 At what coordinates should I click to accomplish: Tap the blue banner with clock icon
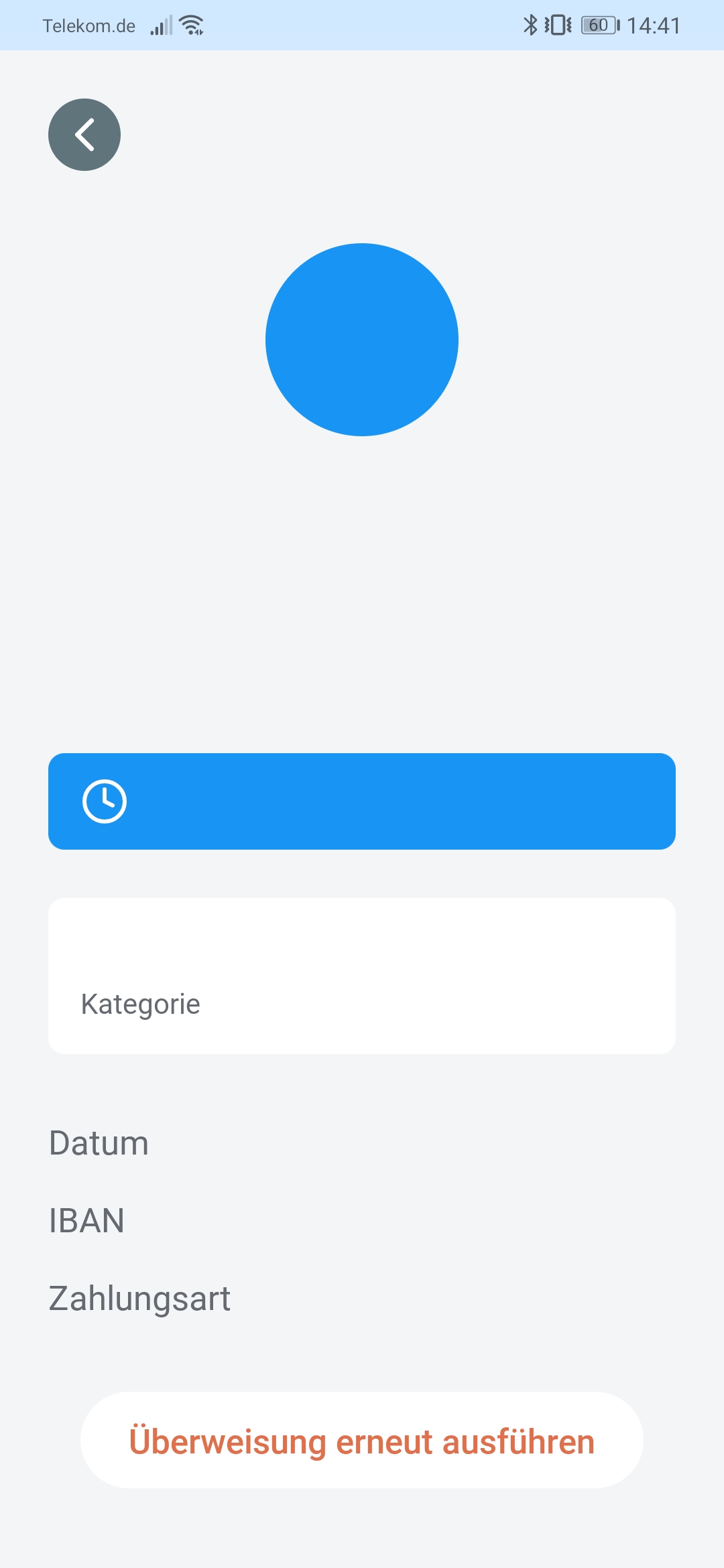[x=362, y=801]
